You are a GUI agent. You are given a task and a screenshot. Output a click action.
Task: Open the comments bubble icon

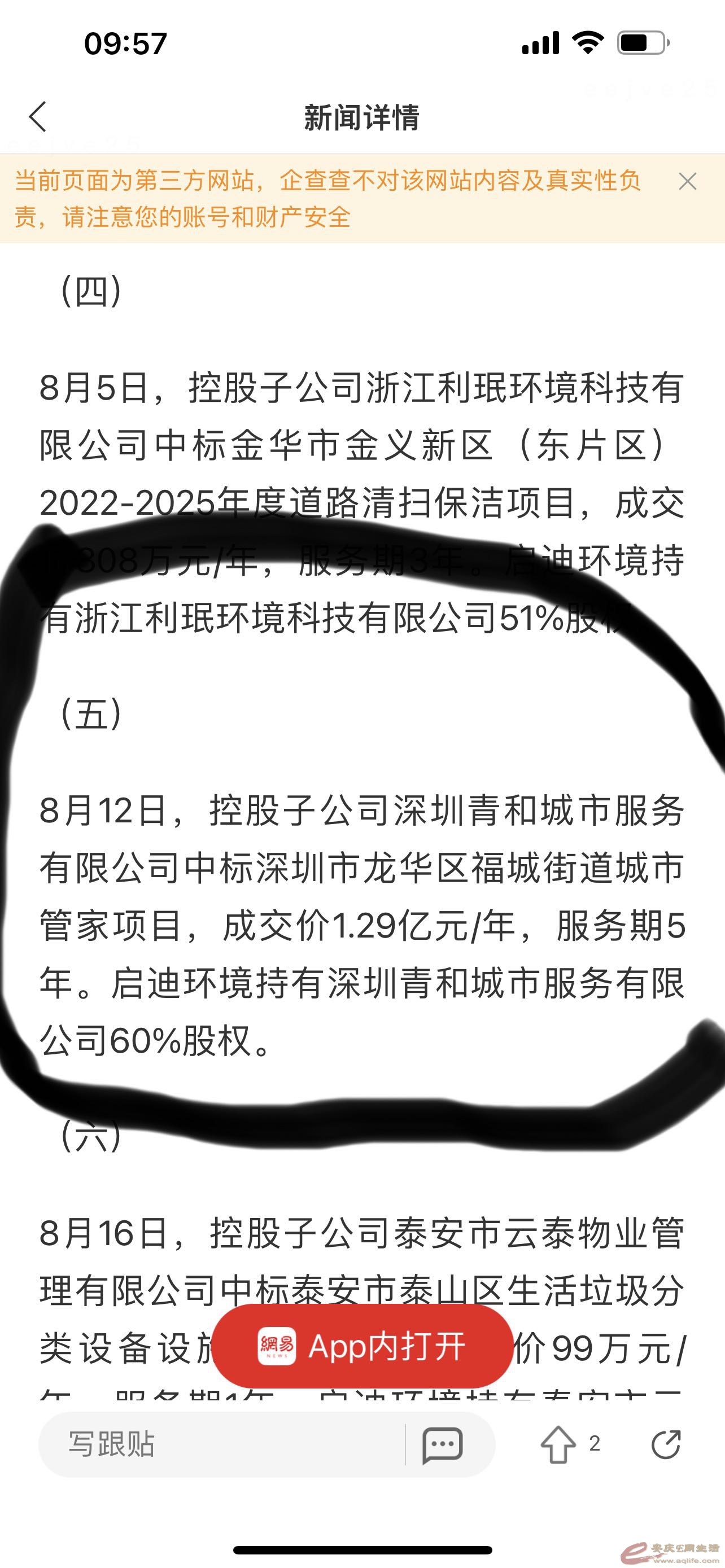click(x=443, y=1444)
